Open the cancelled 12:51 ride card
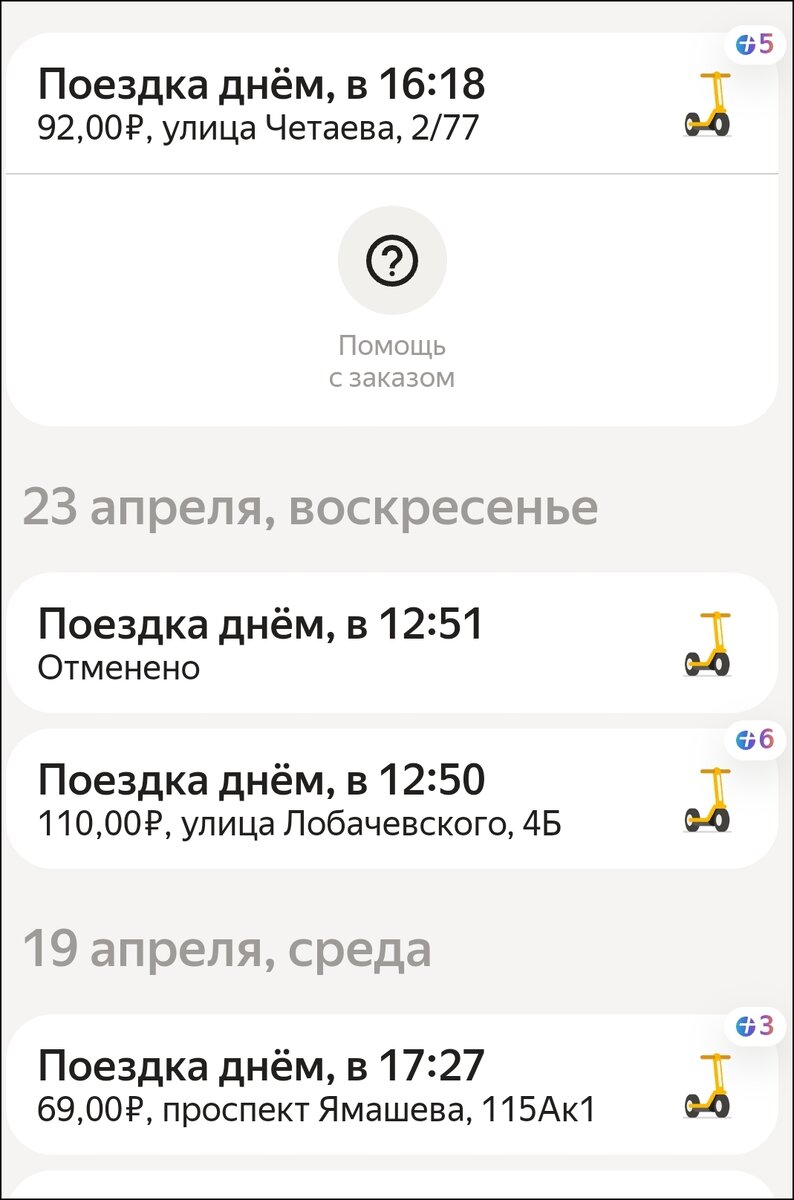 300,640
